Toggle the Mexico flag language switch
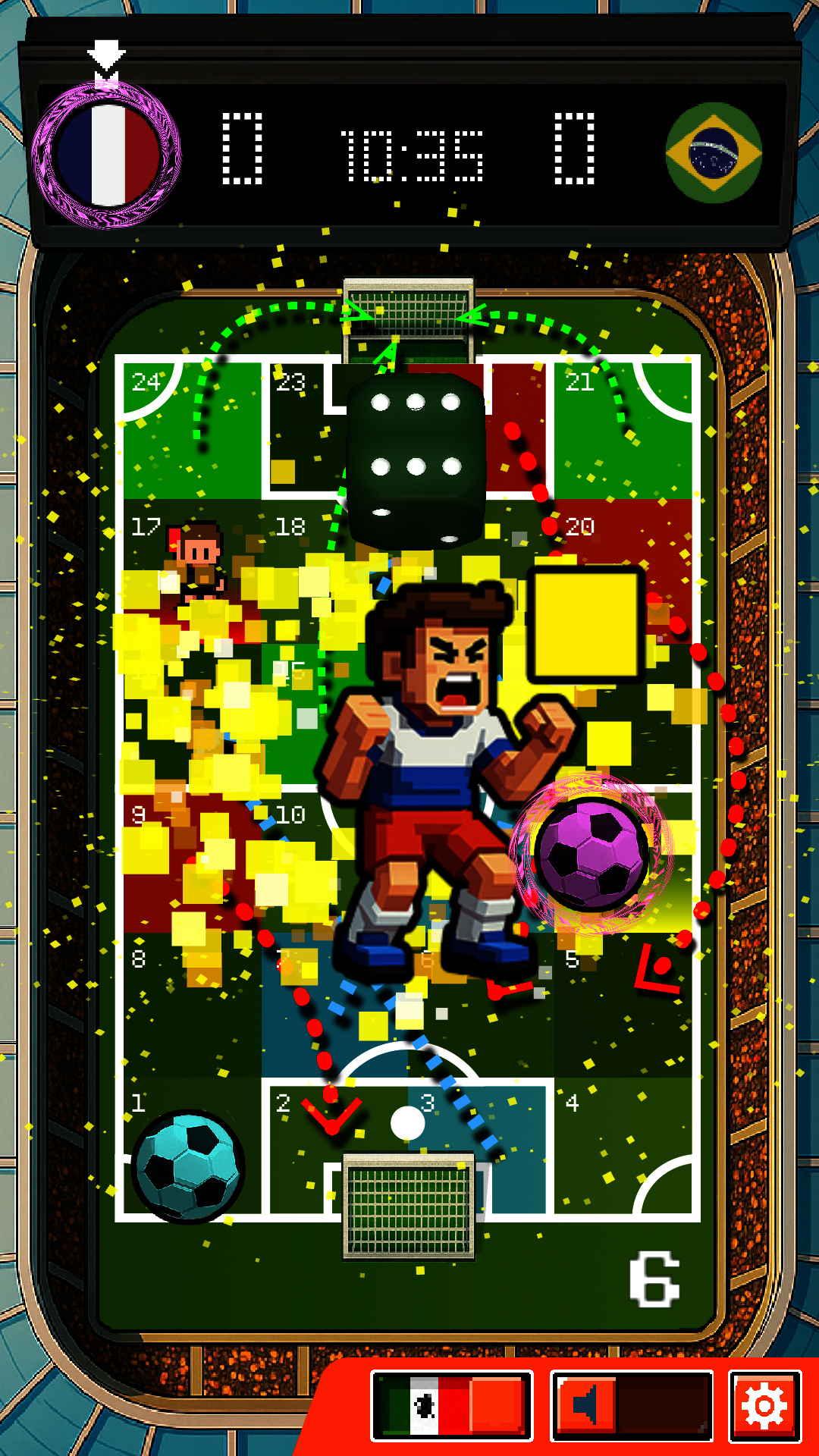Screen dimensions: 819x1456 [452, 1407]
